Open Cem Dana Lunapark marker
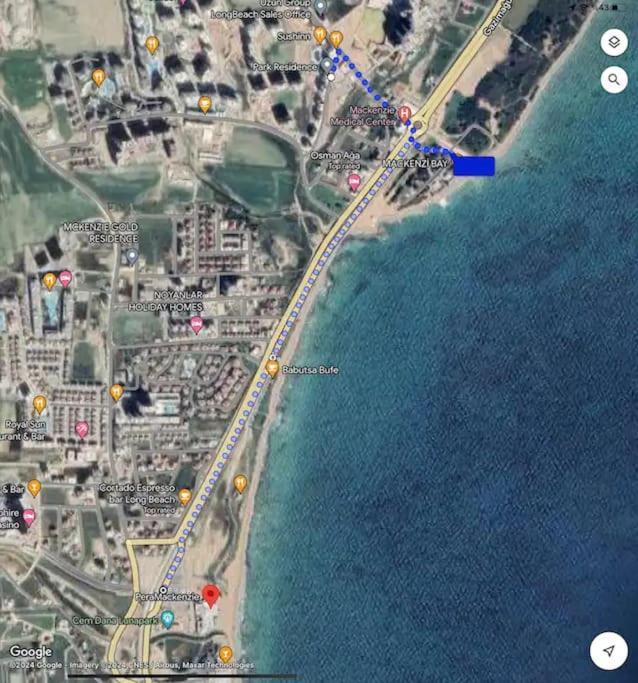 [x=168, y=619]
